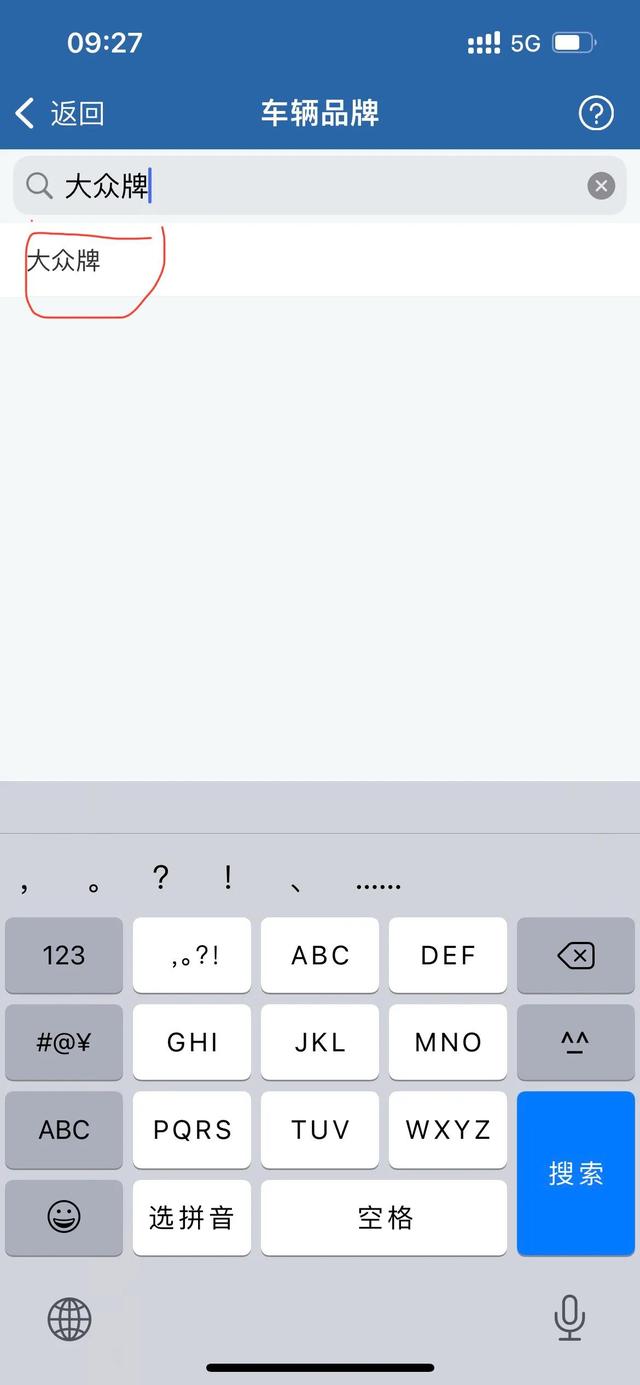
Task: Open the help question mark icon
Action: click(596, 113)
